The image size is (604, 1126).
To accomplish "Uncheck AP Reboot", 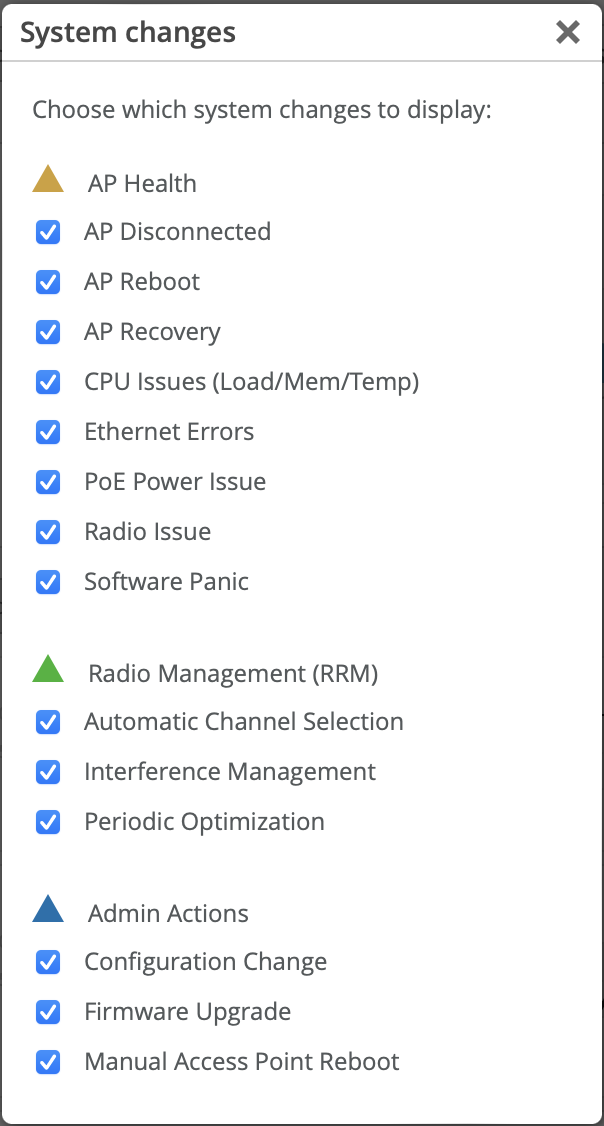I will (x=48, y=282).
